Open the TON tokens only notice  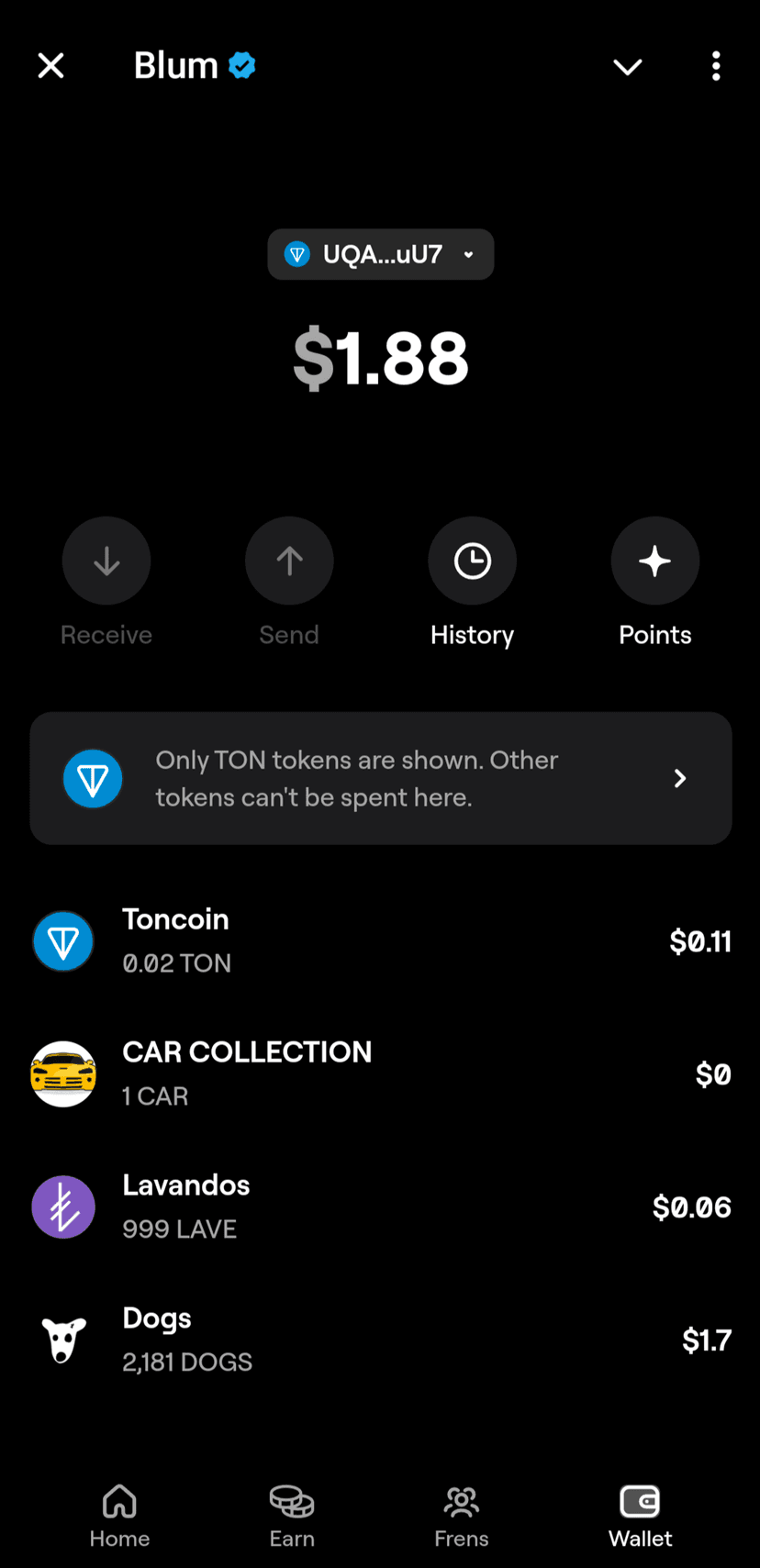pyautogui.click(x=380, y=778)
